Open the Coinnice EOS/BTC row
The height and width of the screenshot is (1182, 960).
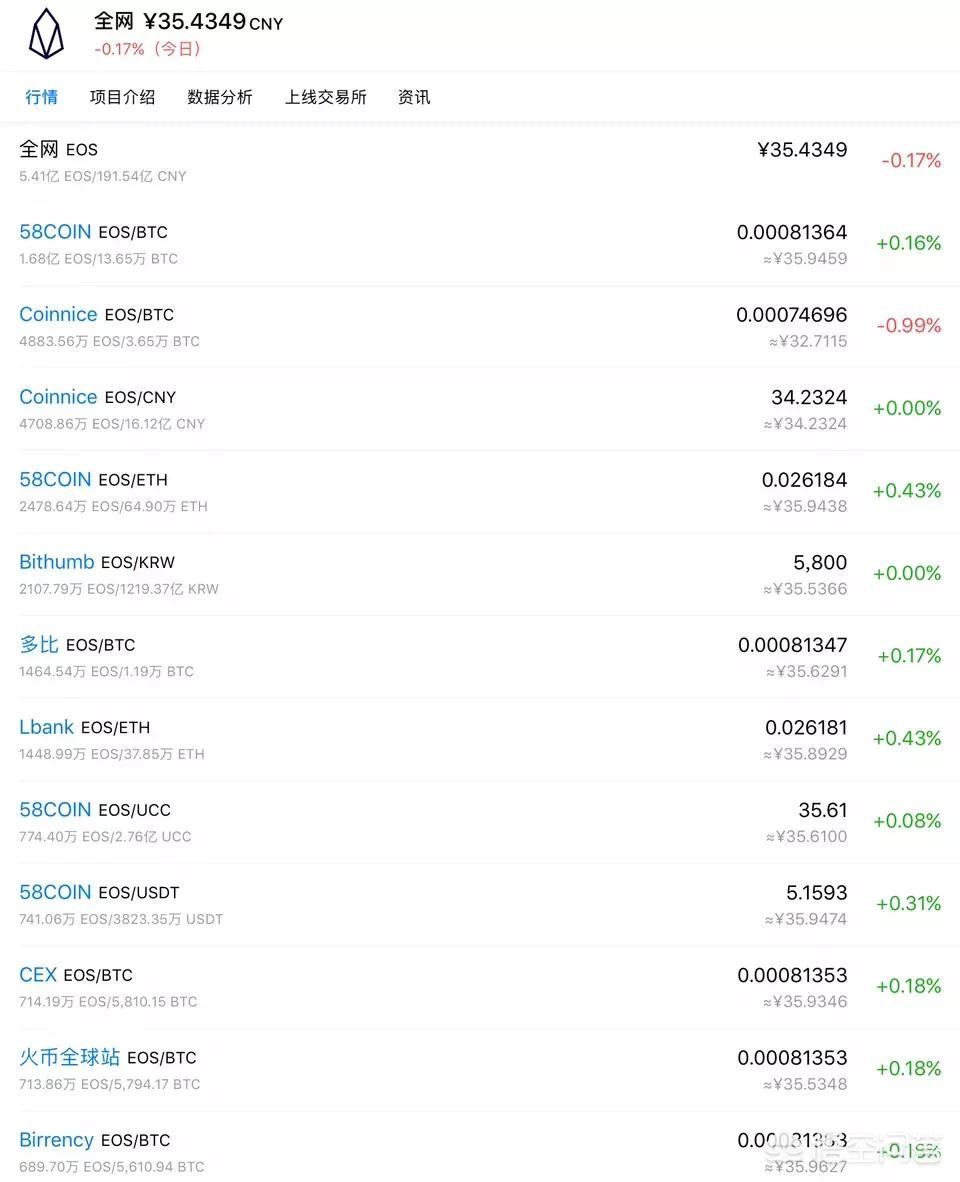tap(480, 327)
